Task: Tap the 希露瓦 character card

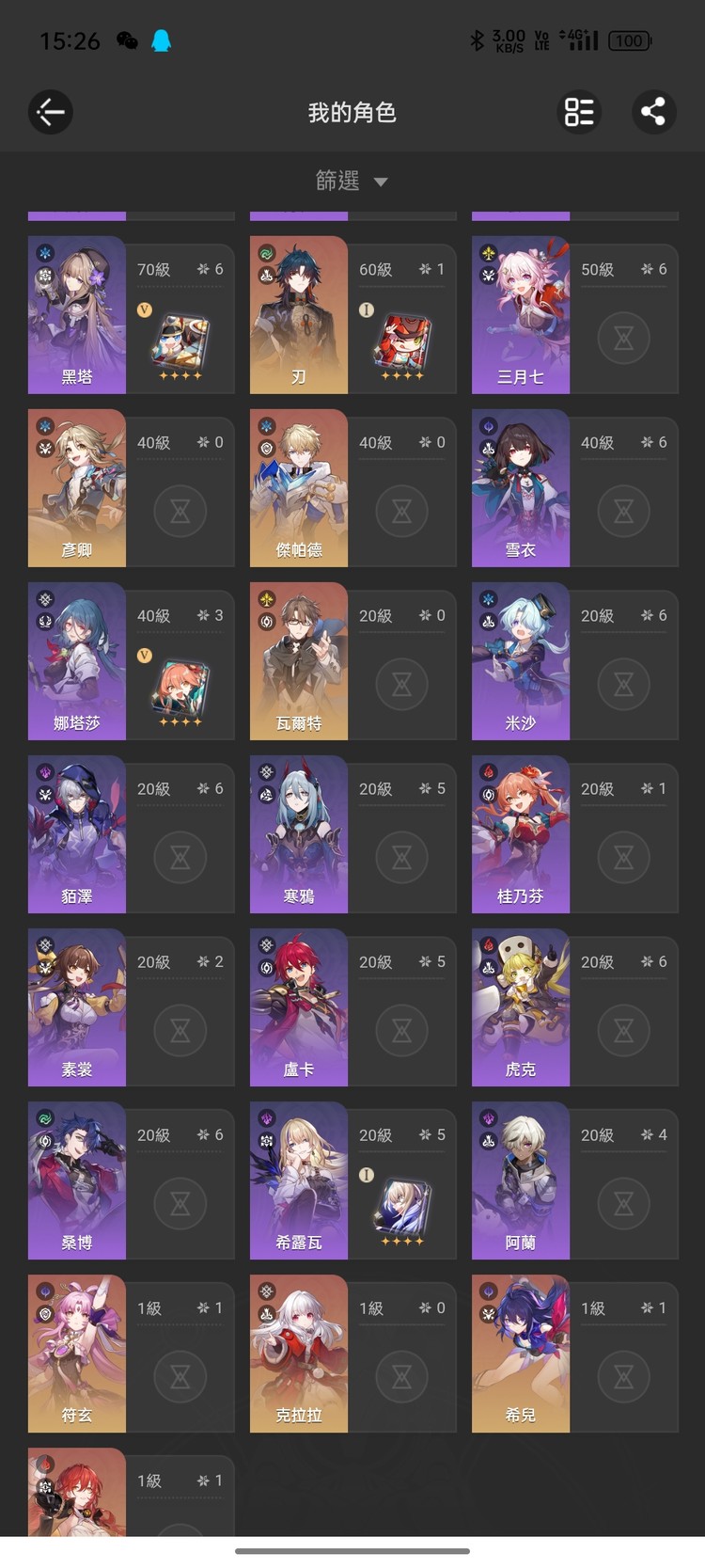Action: tap(299, 1180)
